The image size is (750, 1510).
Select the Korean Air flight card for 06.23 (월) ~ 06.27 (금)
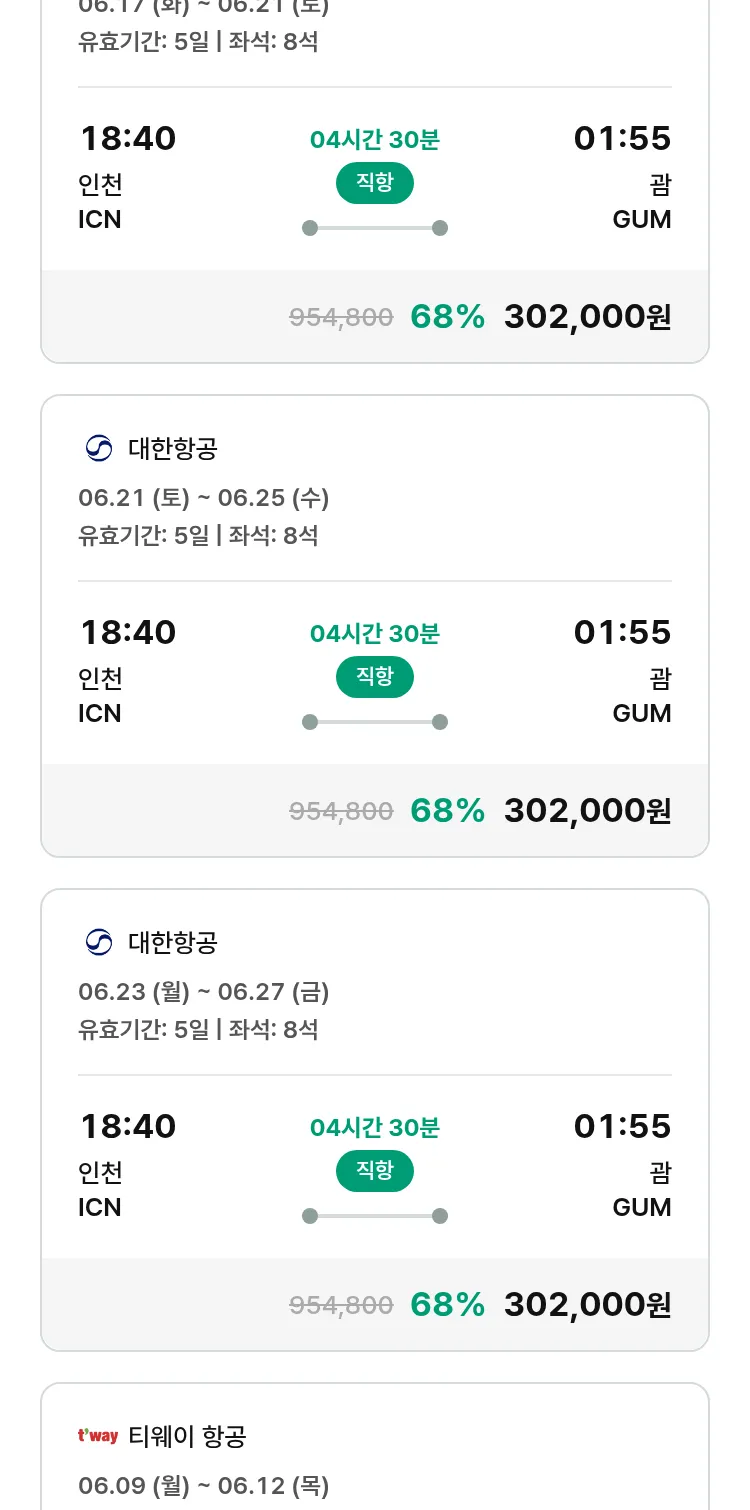pos(375,1120)
